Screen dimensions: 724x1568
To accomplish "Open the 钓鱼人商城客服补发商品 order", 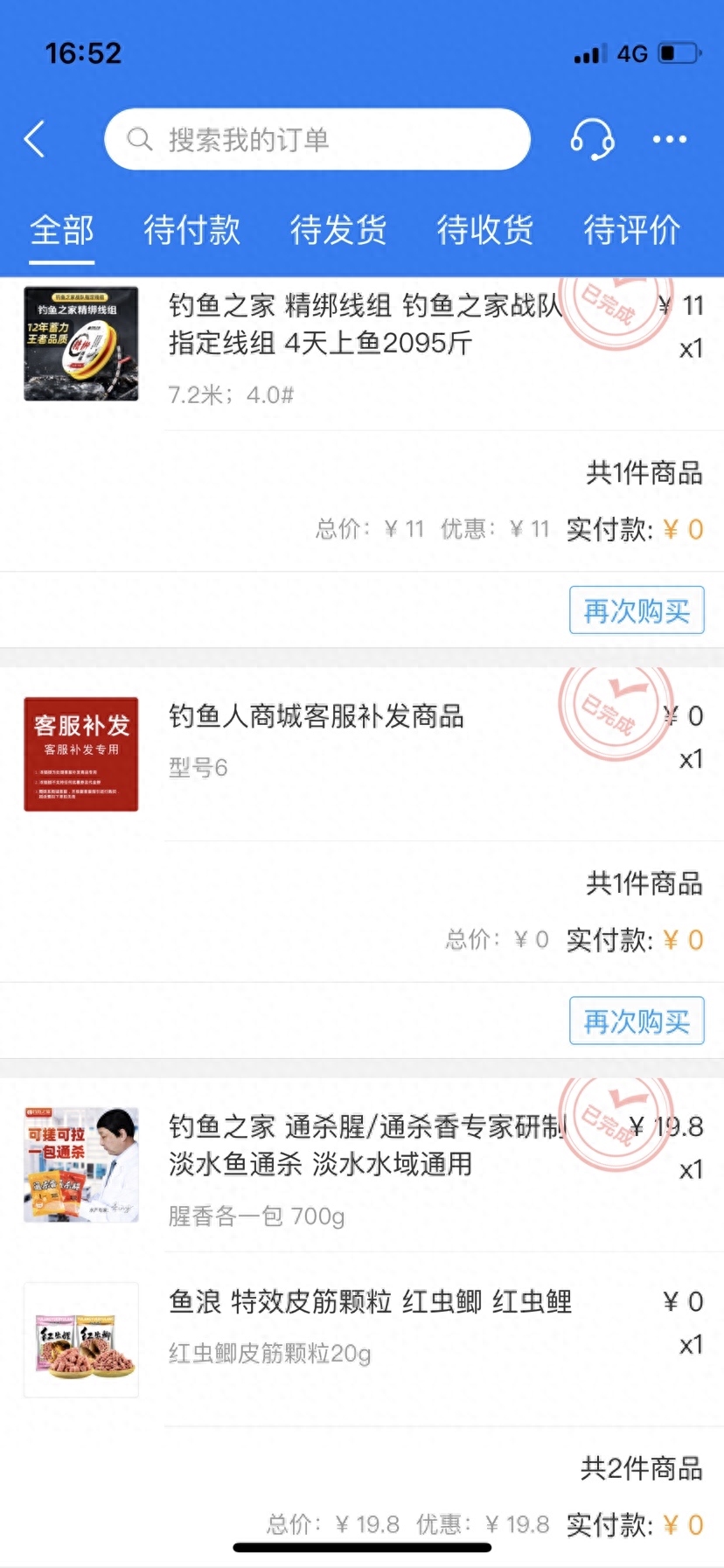I will [317, 717].
